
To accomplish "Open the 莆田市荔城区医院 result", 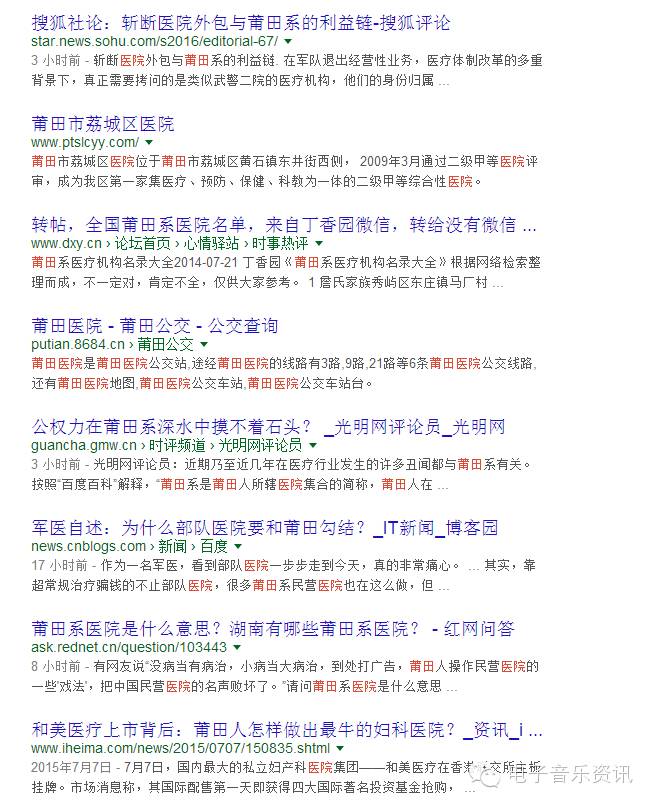I will (102, 124).
